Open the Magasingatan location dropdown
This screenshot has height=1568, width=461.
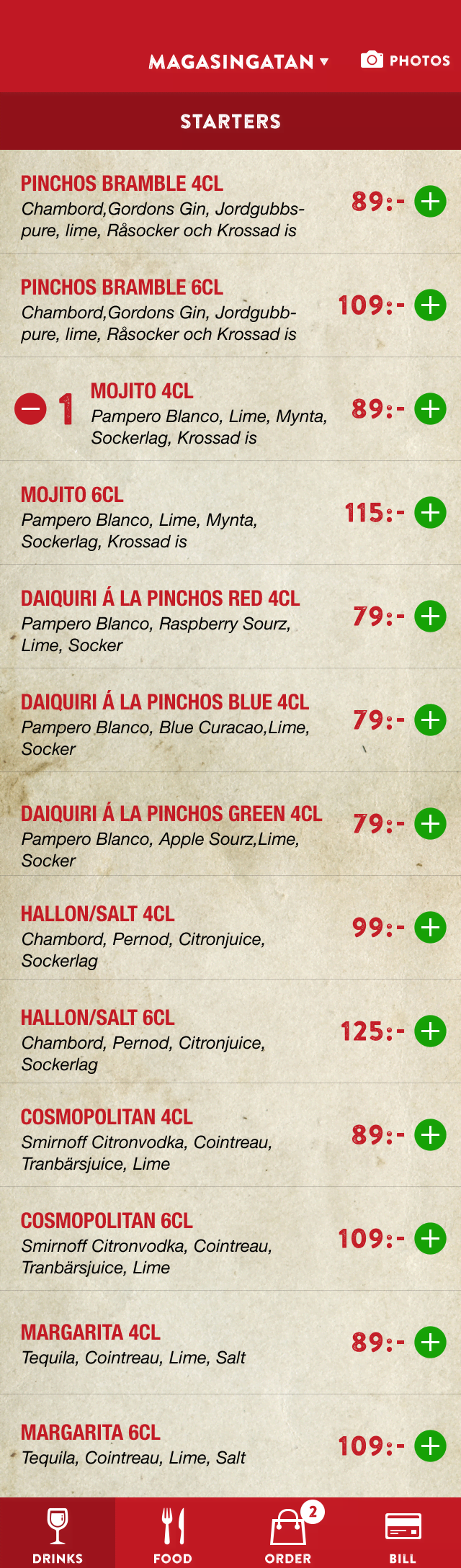click(238, 62)
